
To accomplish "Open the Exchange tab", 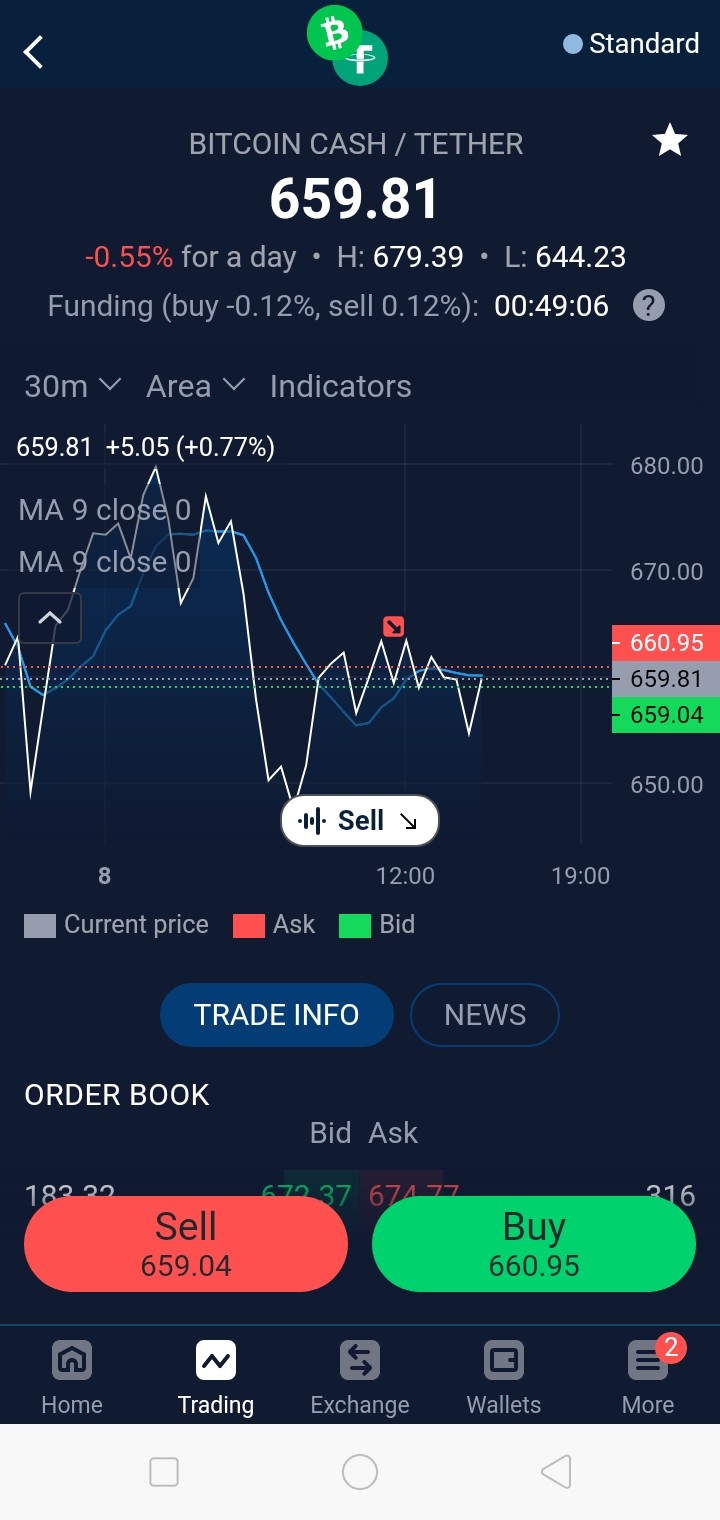I will click(360, 1377).
